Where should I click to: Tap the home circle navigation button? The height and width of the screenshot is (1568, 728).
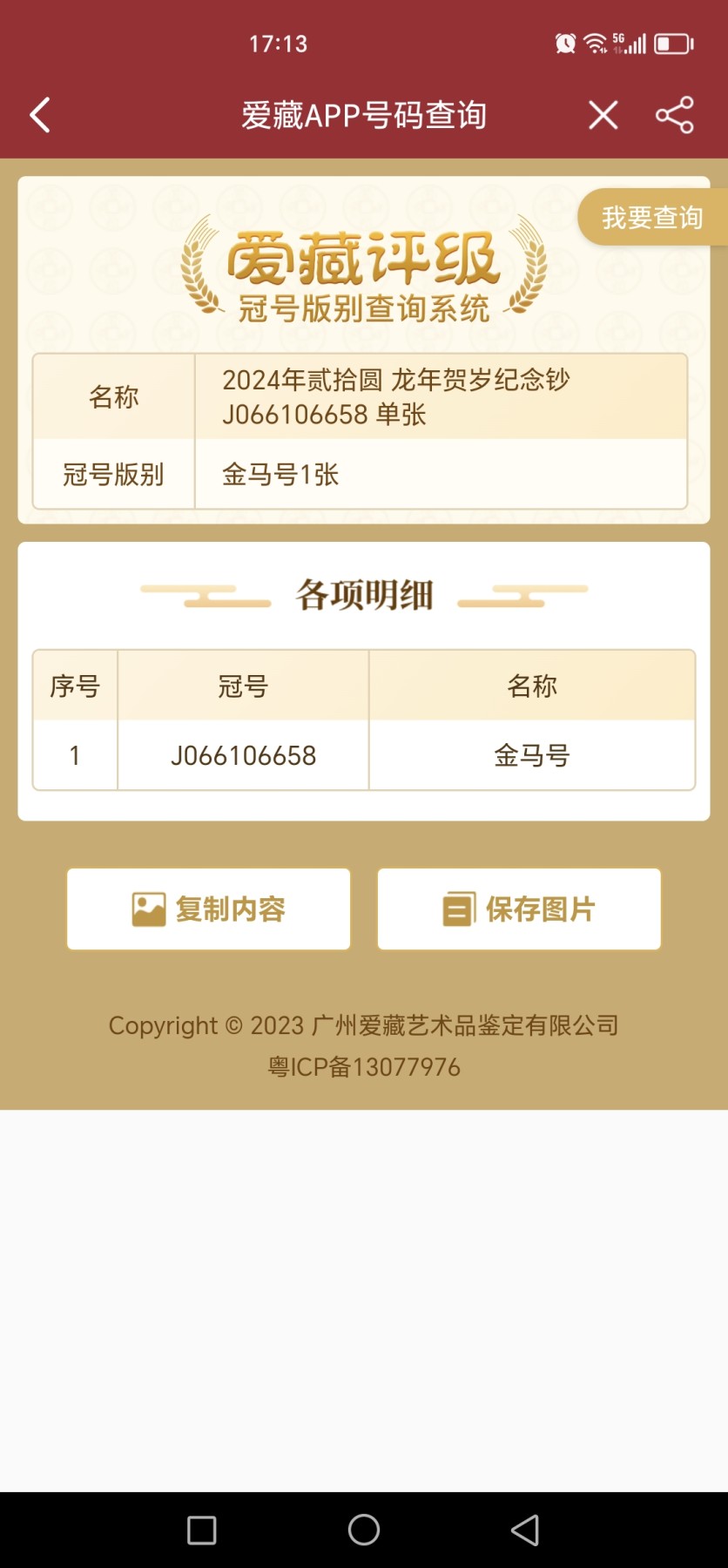pos(364,1531)
